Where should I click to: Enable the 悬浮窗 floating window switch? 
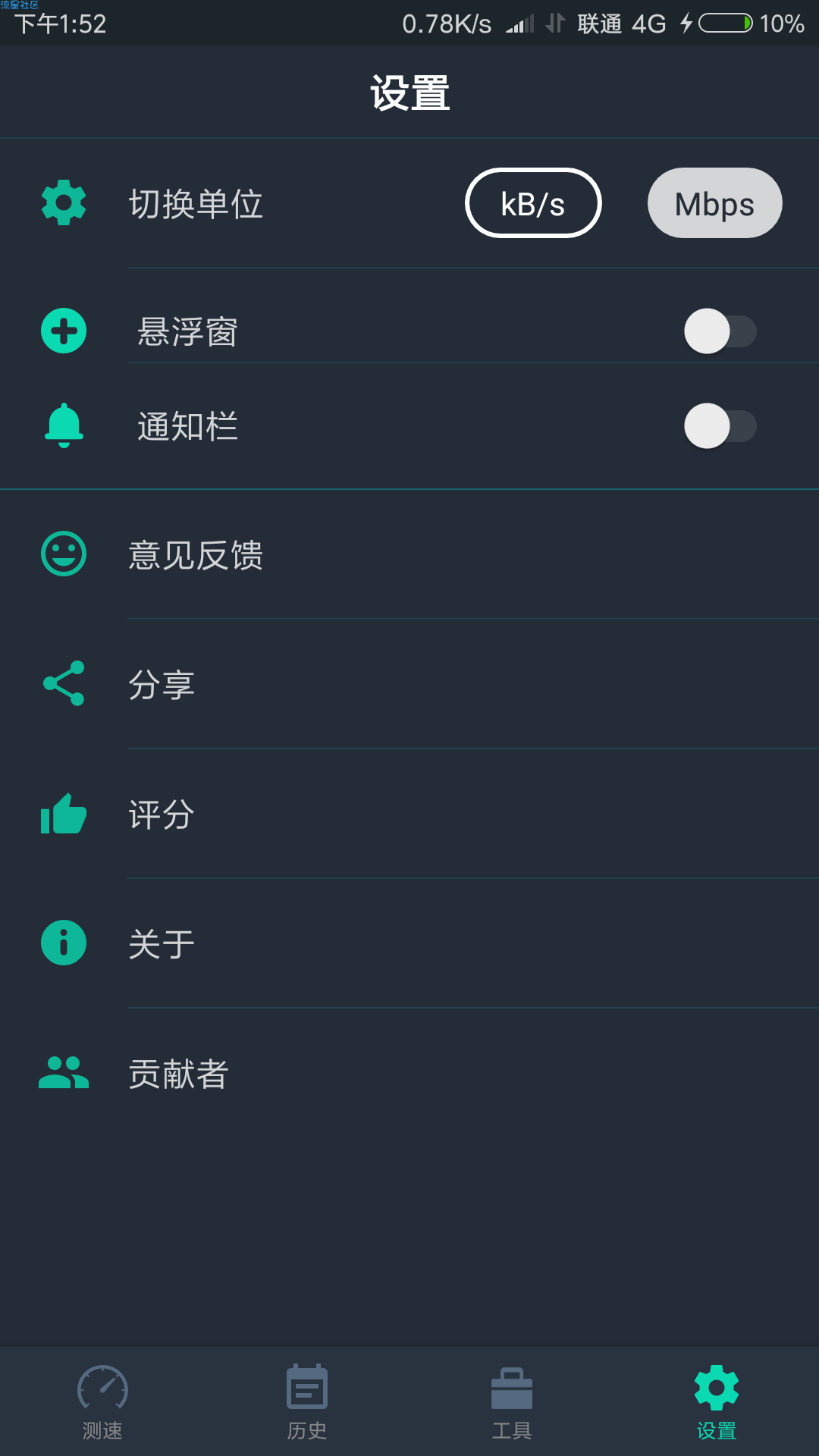coord(720,331)
